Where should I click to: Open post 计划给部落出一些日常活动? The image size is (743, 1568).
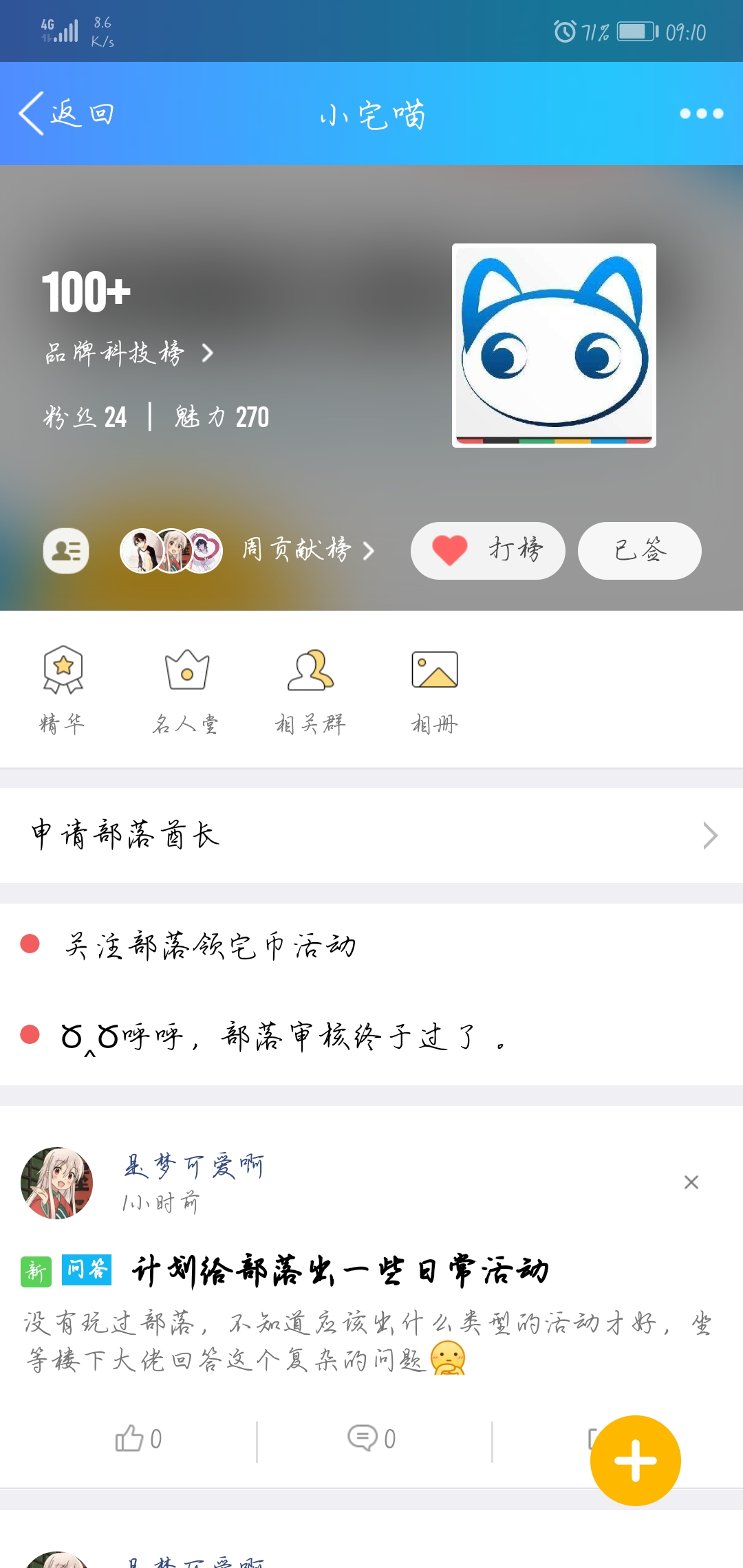(341, 1271)
